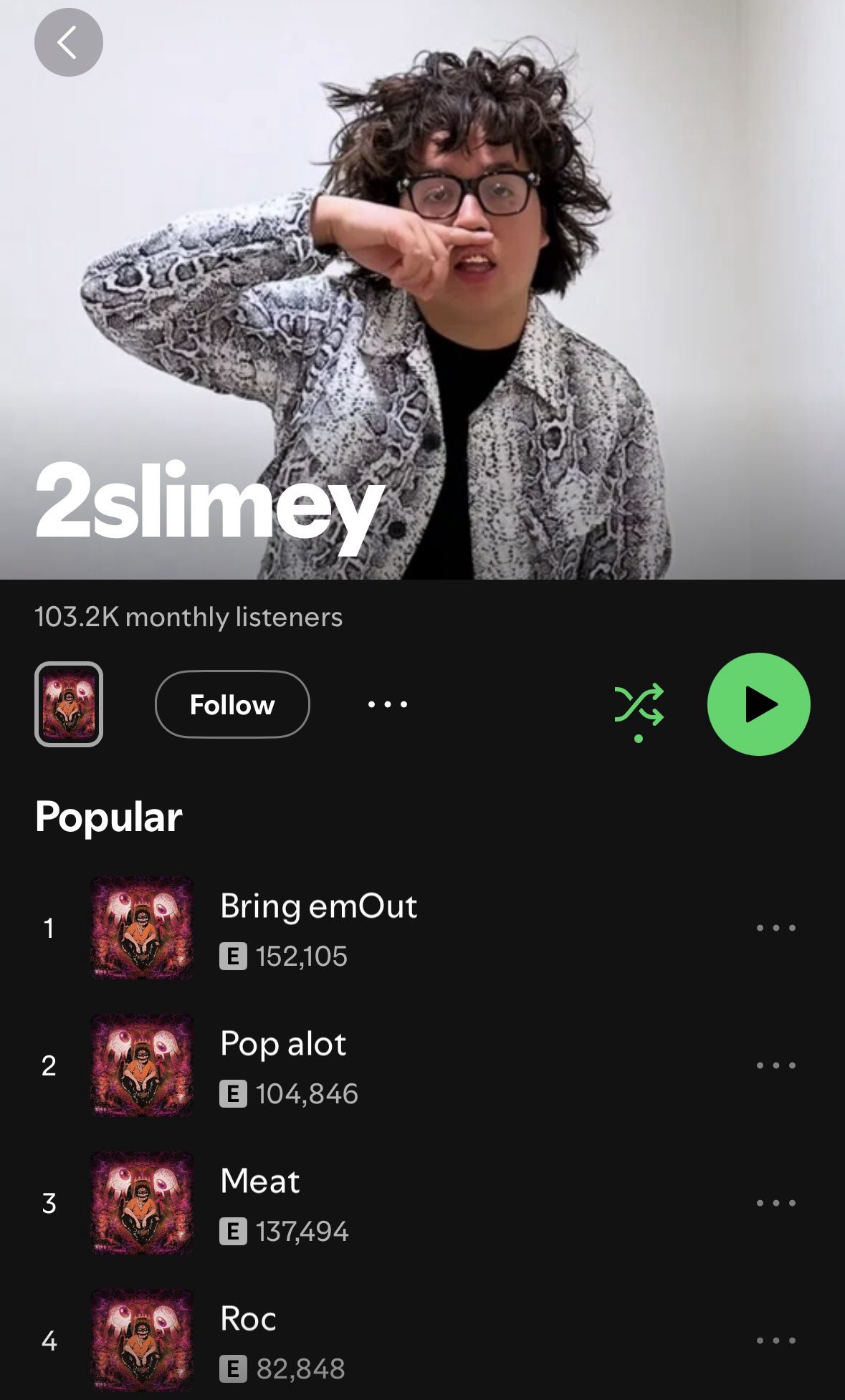
Task: Toggle shuffle mode for this artist
Action: tap(639, 704)
